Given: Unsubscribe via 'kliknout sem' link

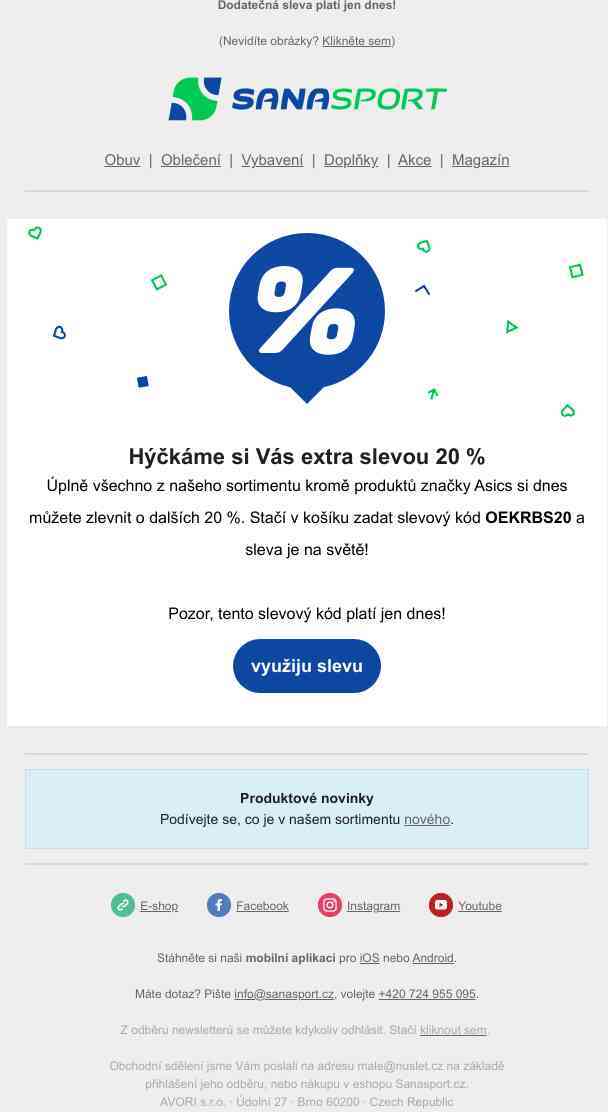Looking at the screenshot, I should click(x=453, y=1030).
